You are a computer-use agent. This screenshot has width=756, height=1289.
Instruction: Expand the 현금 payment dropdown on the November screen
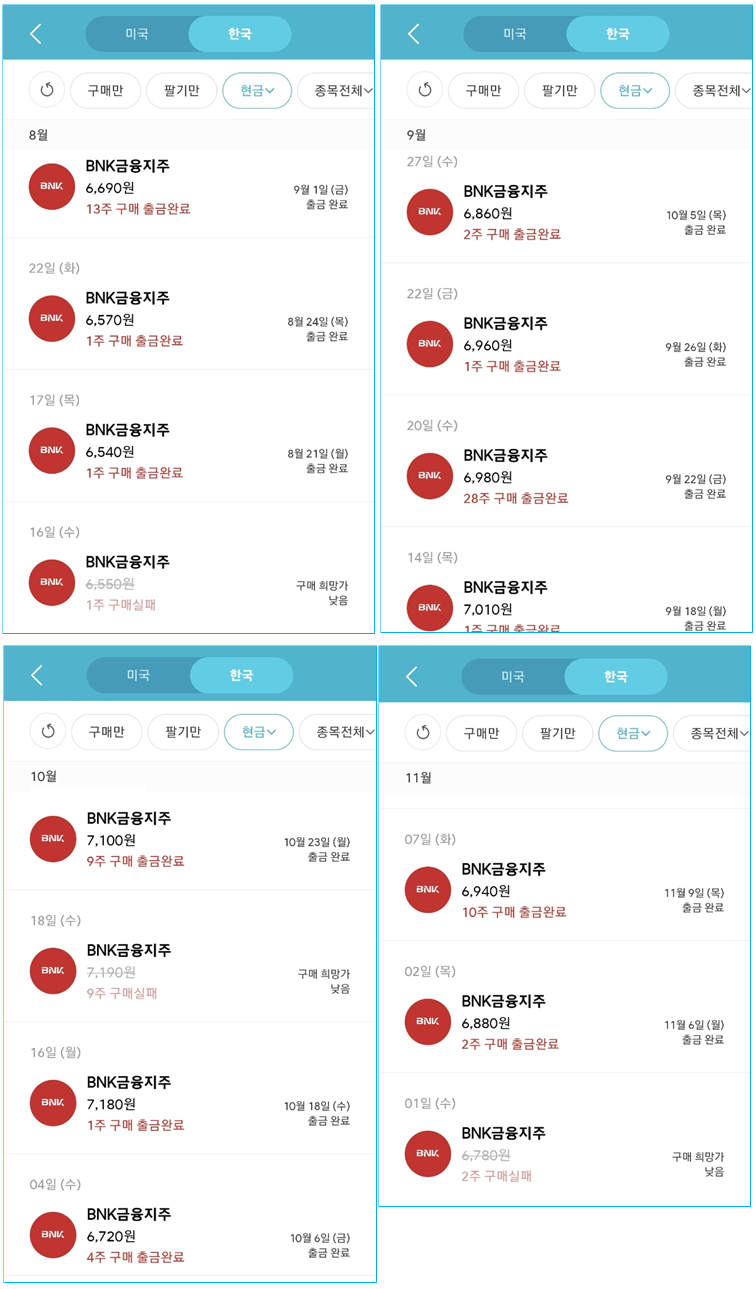[x=635, y=732]
